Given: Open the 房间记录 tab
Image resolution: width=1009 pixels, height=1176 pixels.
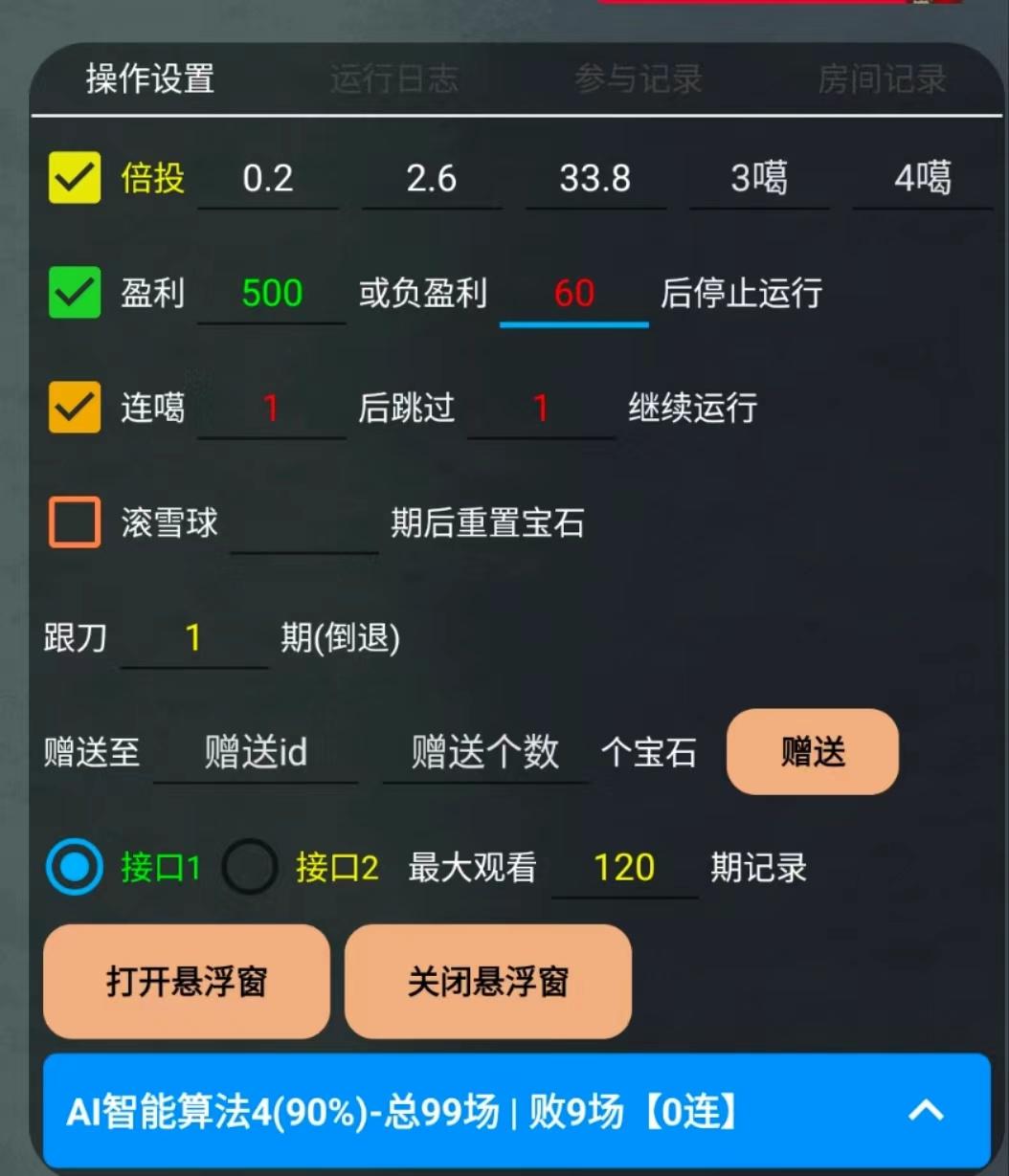Looking at the screenshot, I should pos(882,78).
